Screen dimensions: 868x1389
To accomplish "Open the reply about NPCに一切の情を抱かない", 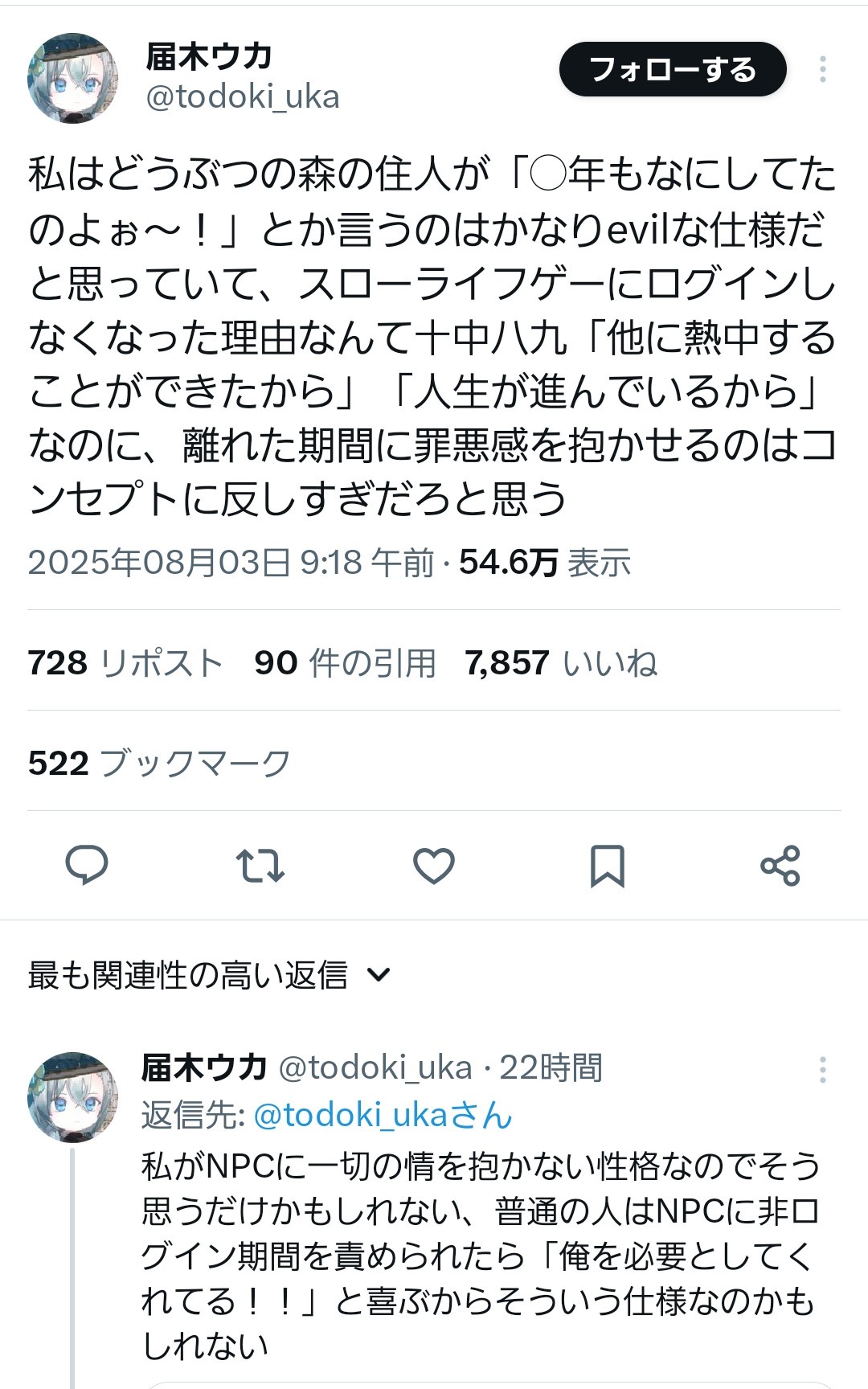I will pyautogui.click(x=478, y=1254).
